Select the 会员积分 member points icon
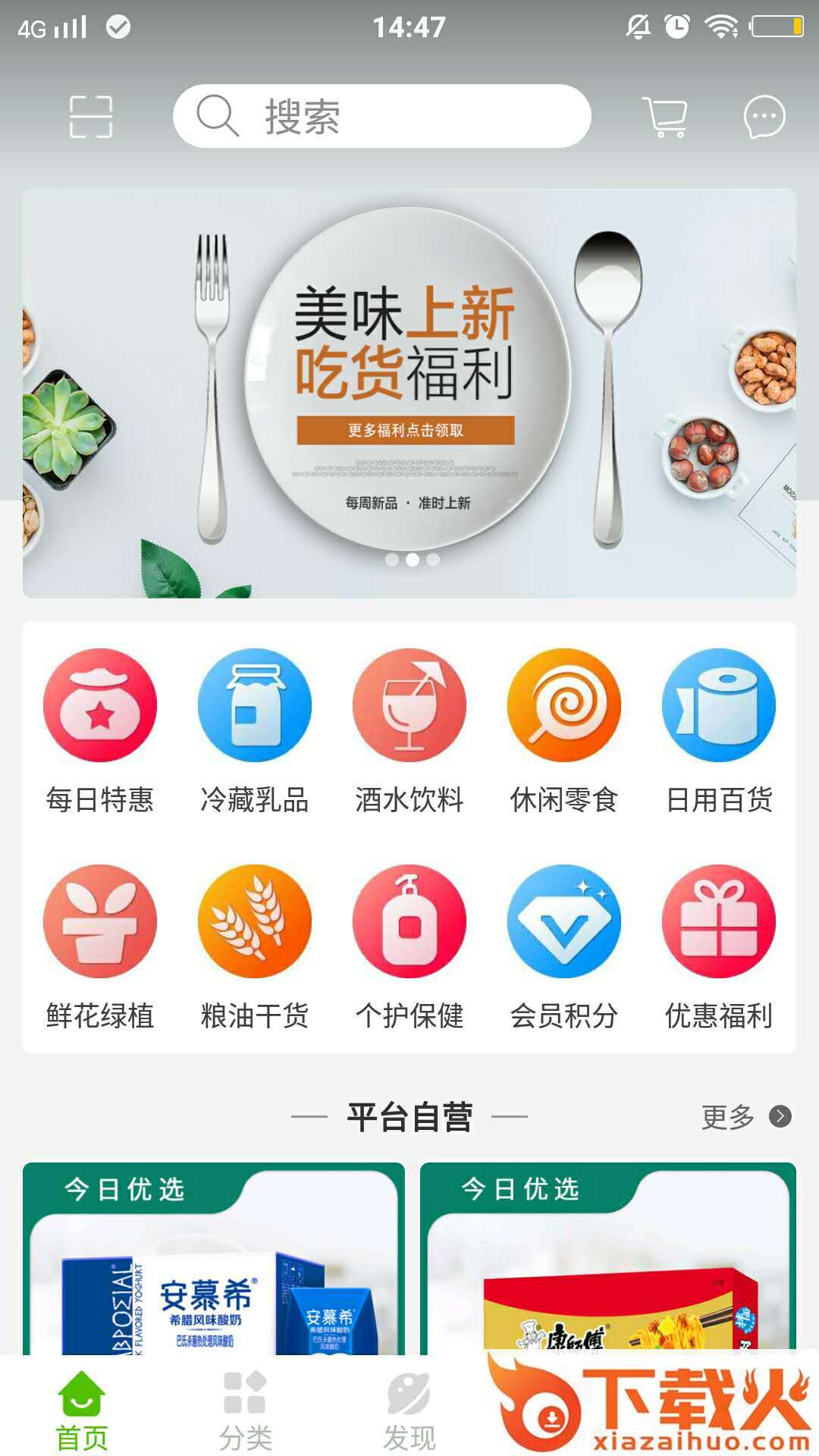This screenshot has width=819, height=1456. [x=564, y=920]
